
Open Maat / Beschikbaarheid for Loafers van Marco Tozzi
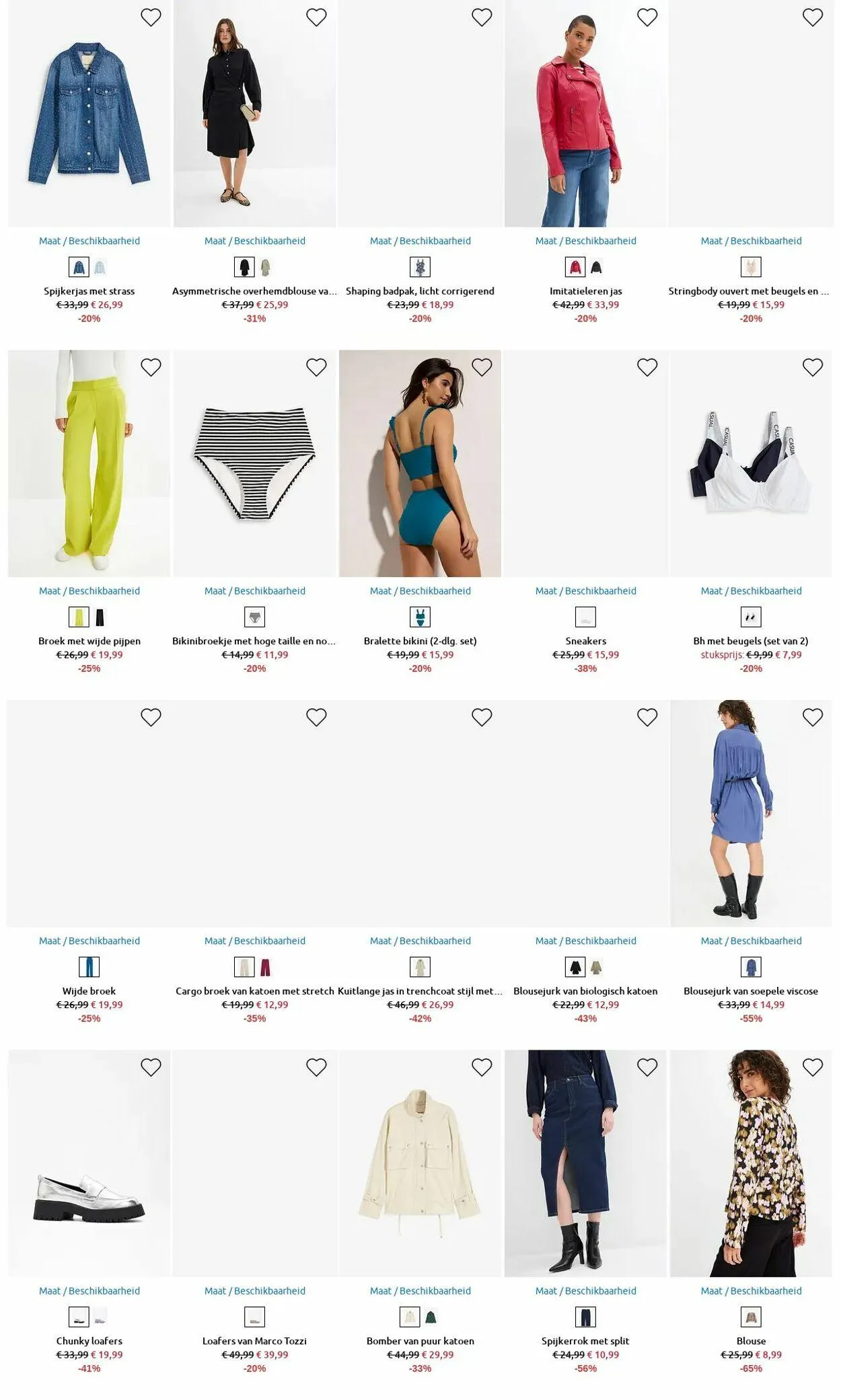[254, 1291]
